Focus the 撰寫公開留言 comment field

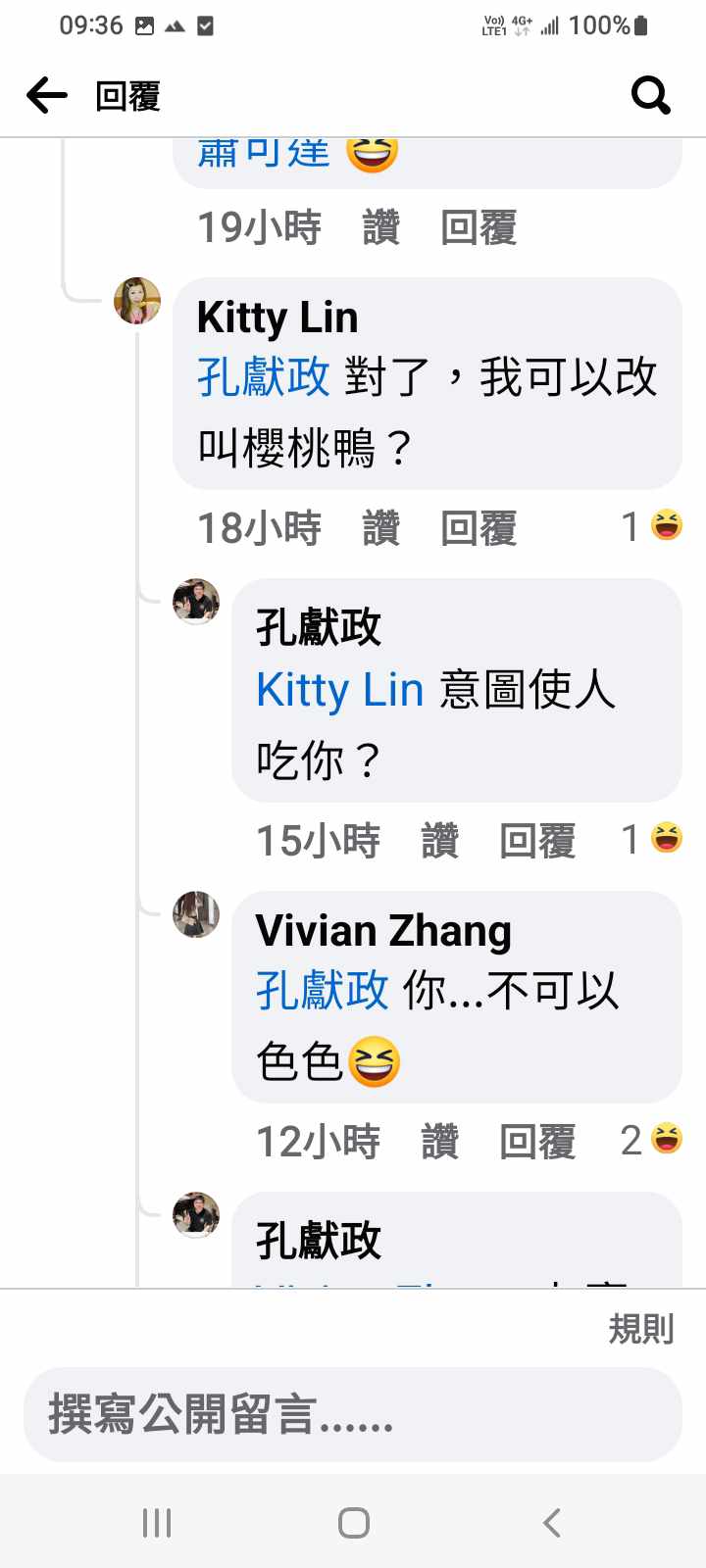click(x=352, y=1415)
